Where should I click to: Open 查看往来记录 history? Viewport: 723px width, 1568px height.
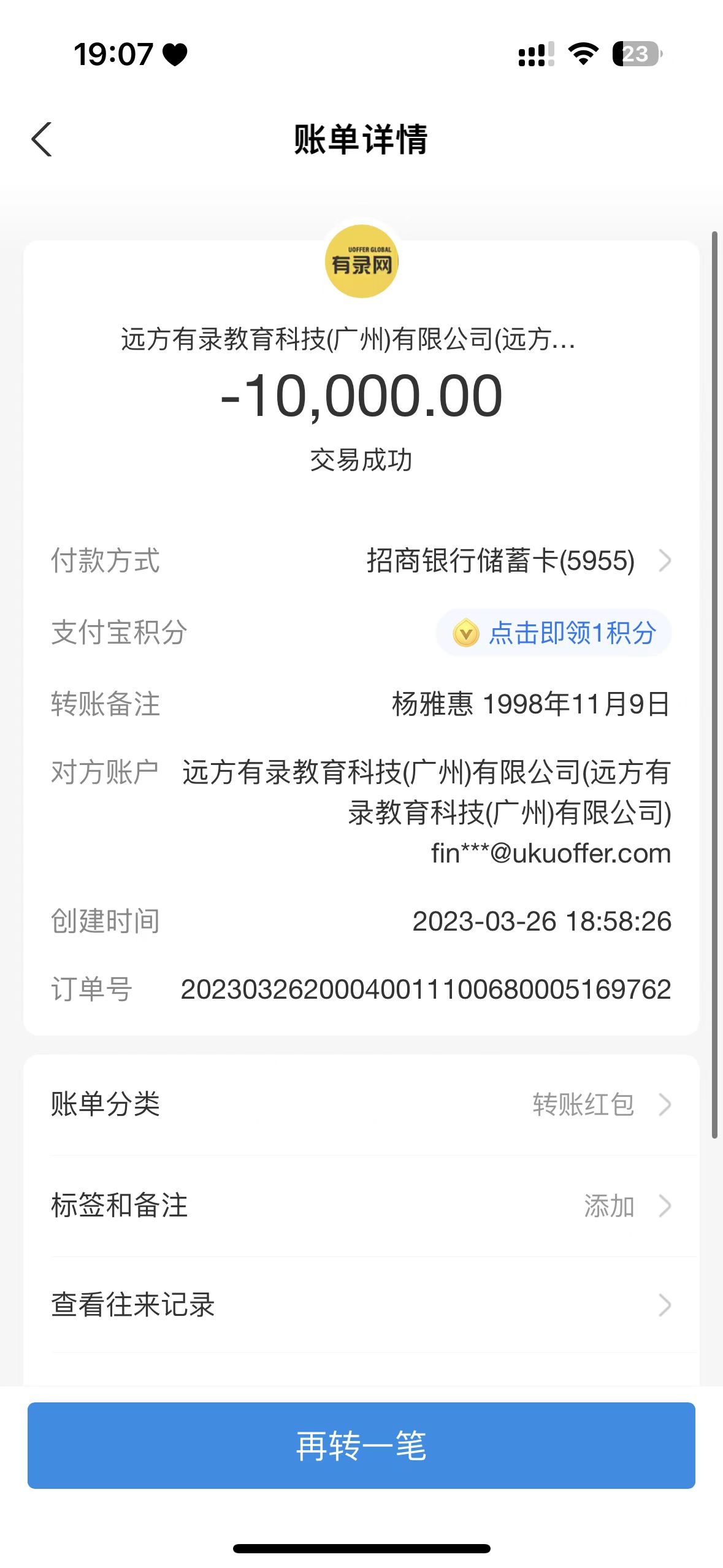pyautogui.click(x=361, y=1305)
